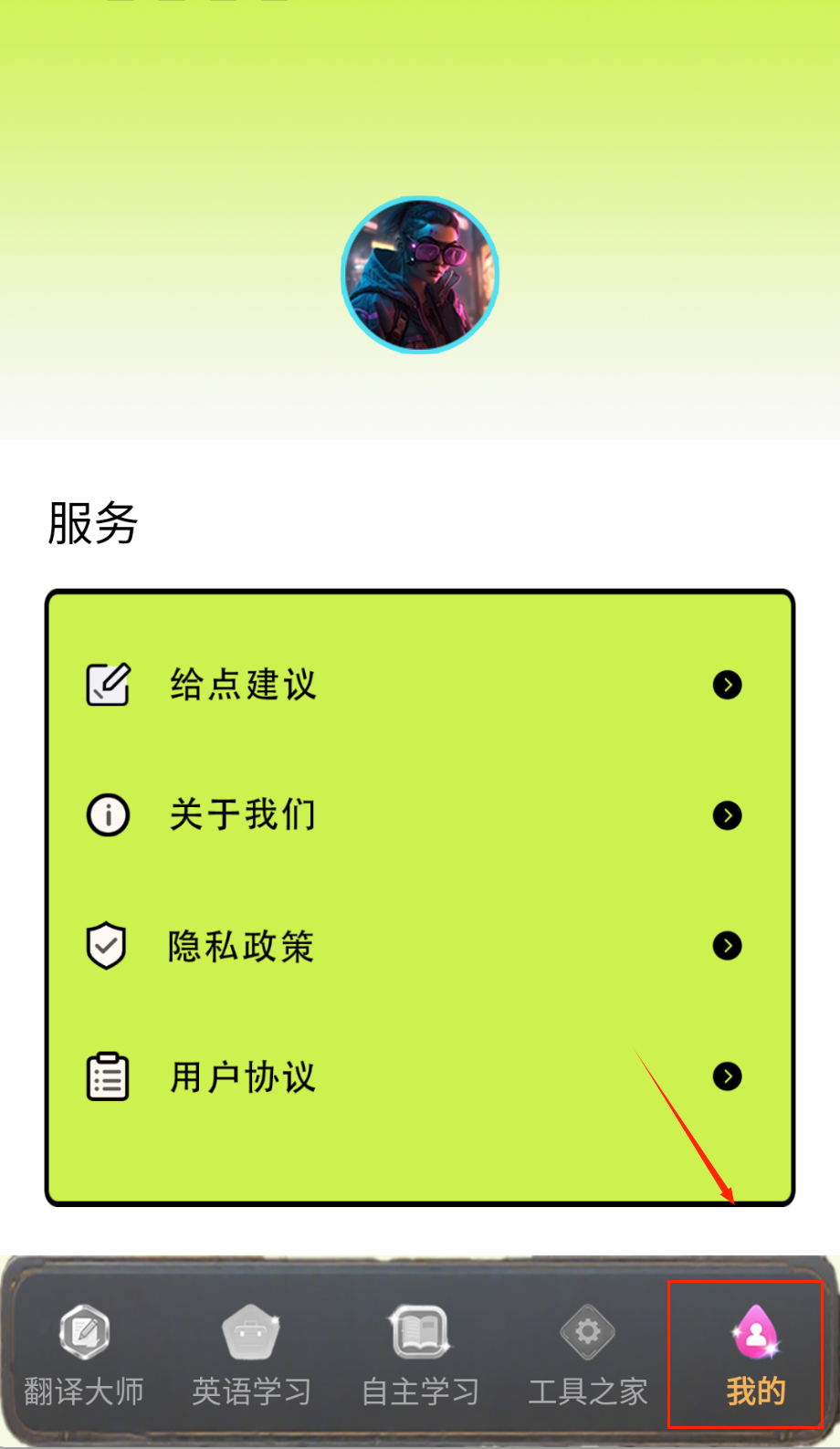Tap the profile avatar picture
This screenshot has height=1449, width=840.
coord(420,275)
